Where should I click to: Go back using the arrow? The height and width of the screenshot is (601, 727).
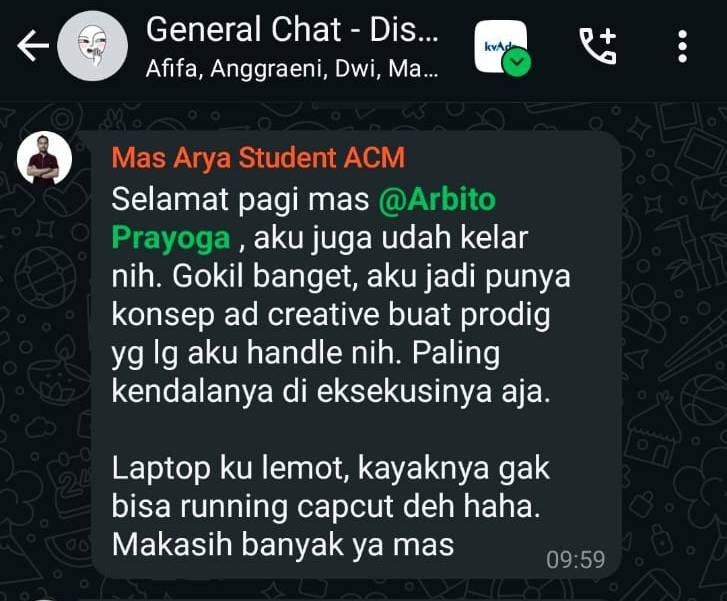click(30, 45)
